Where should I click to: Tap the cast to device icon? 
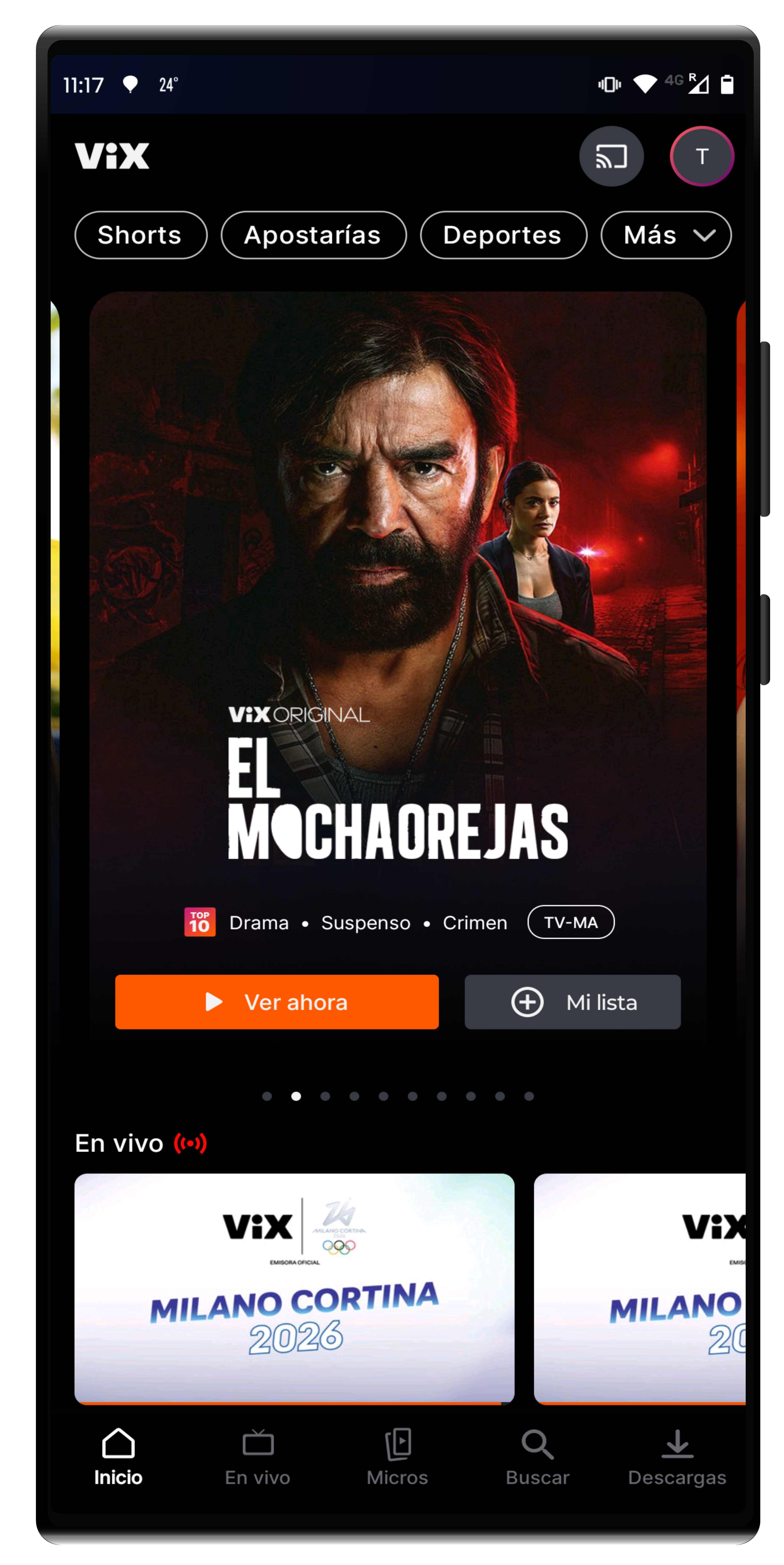tap(611, 156)
